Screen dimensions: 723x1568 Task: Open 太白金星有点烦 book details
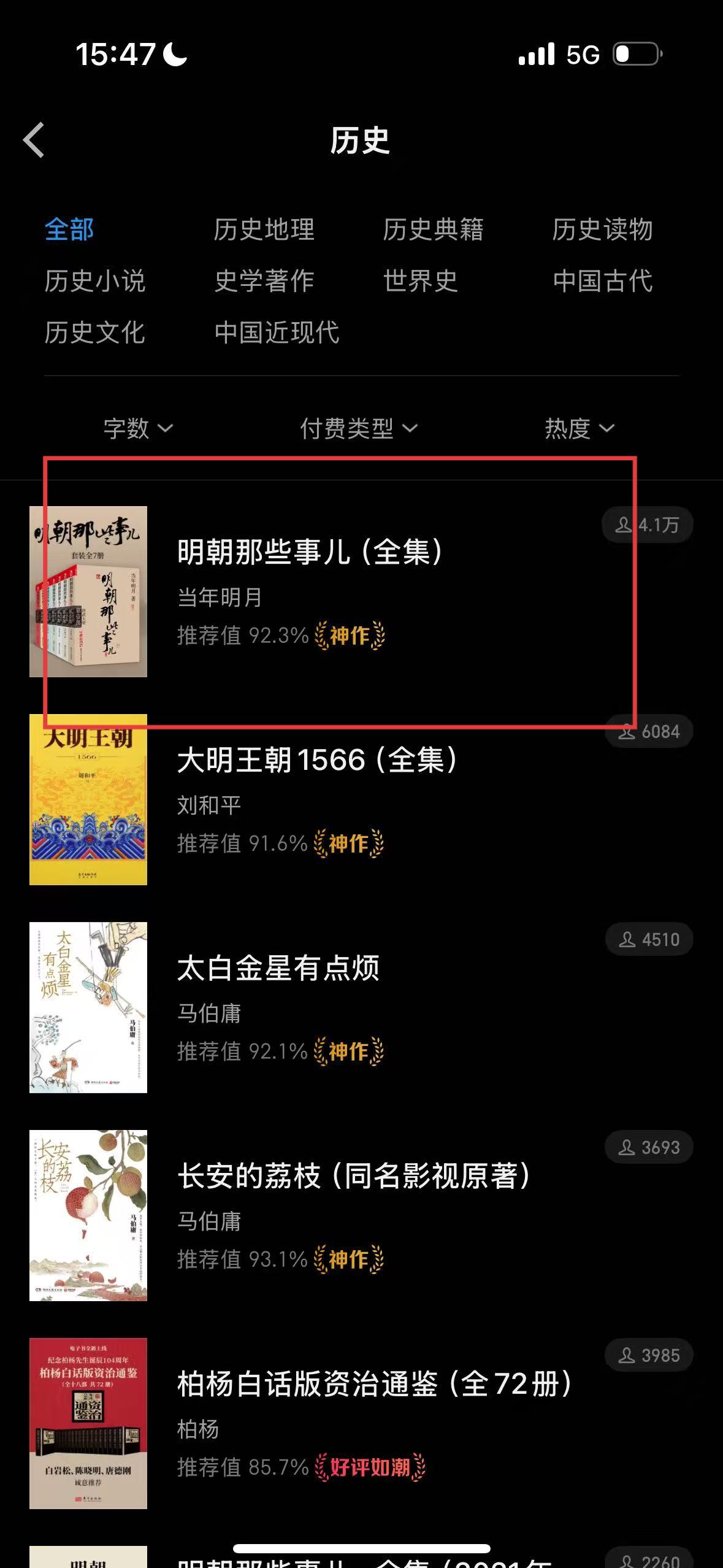pos(278,969)
